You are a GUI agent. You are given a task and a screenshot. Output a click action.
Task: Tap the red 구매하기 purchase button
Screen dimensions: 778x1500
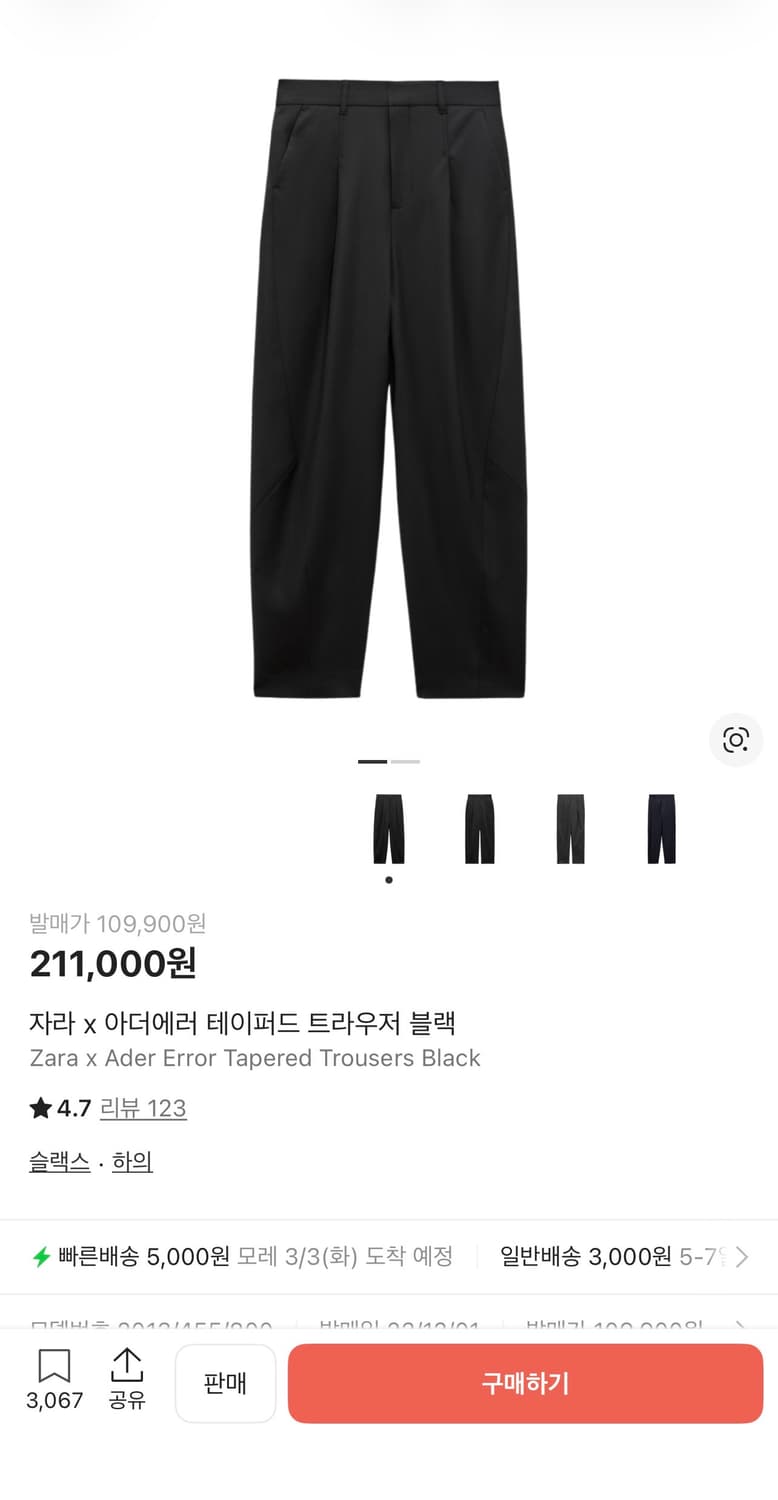(525, 1383)
